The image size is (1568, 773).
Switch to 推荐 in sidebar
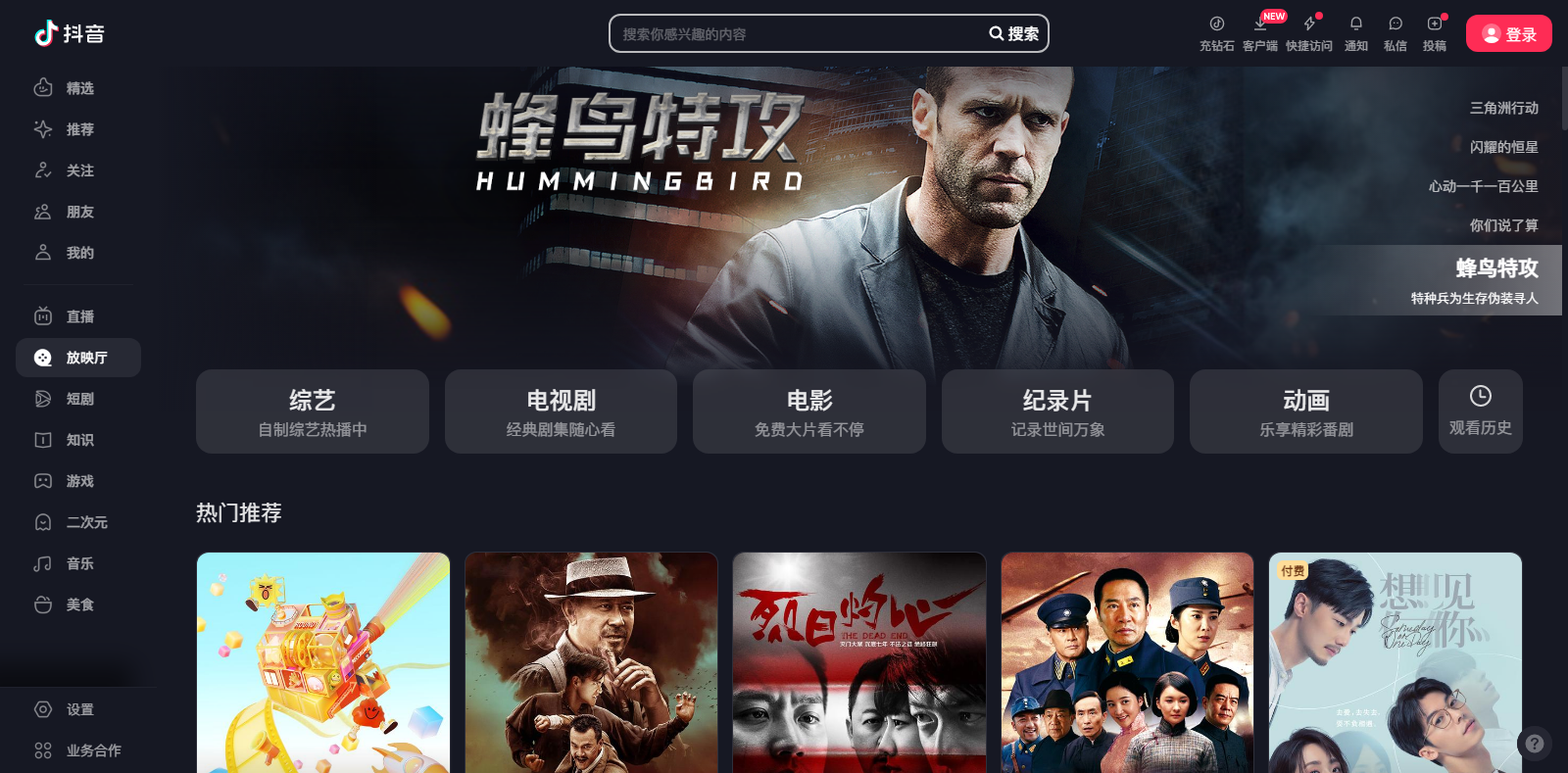coord(78,129)
